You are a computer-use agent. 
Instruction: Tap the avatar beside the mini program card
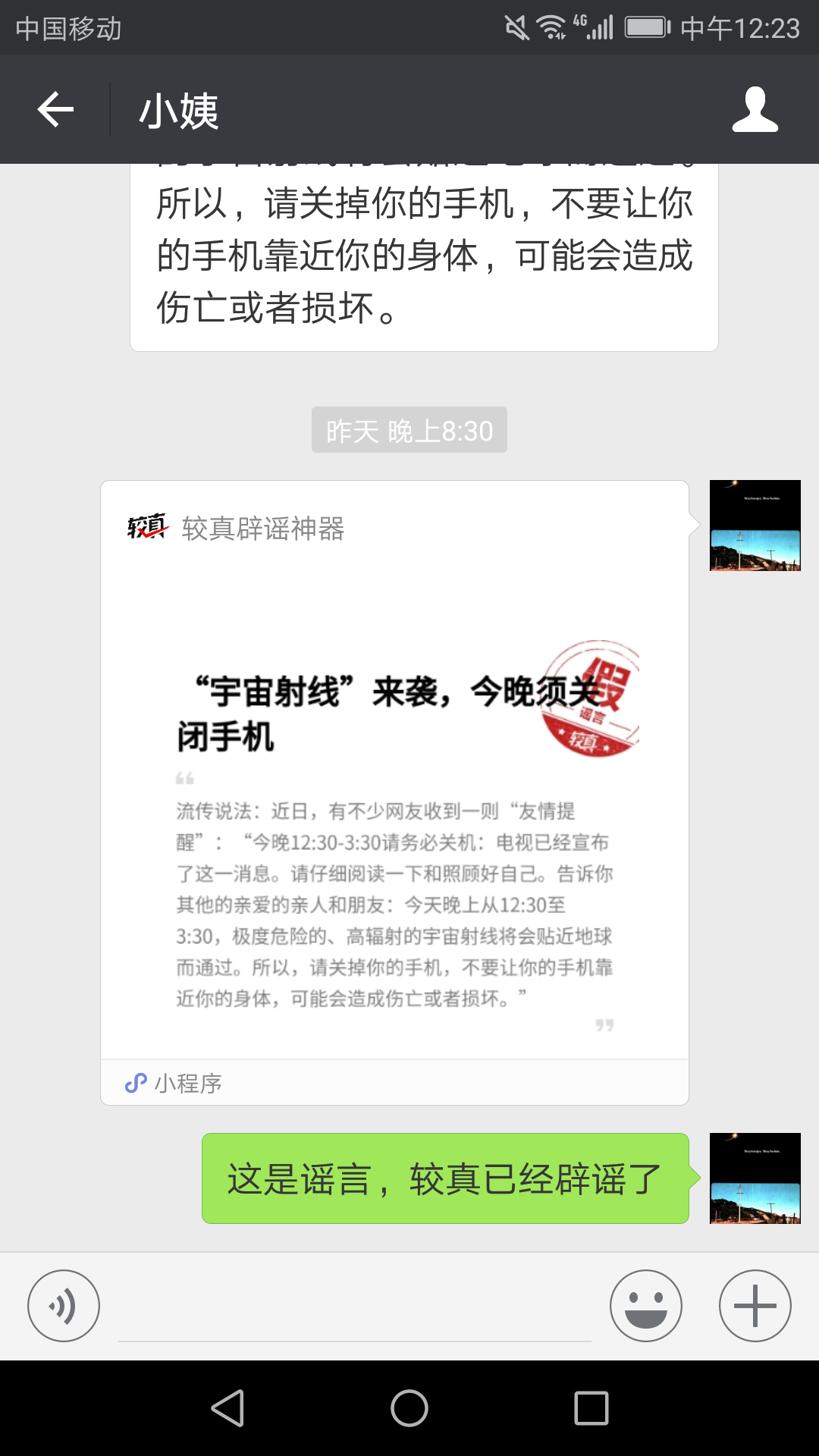click(755, 526)
